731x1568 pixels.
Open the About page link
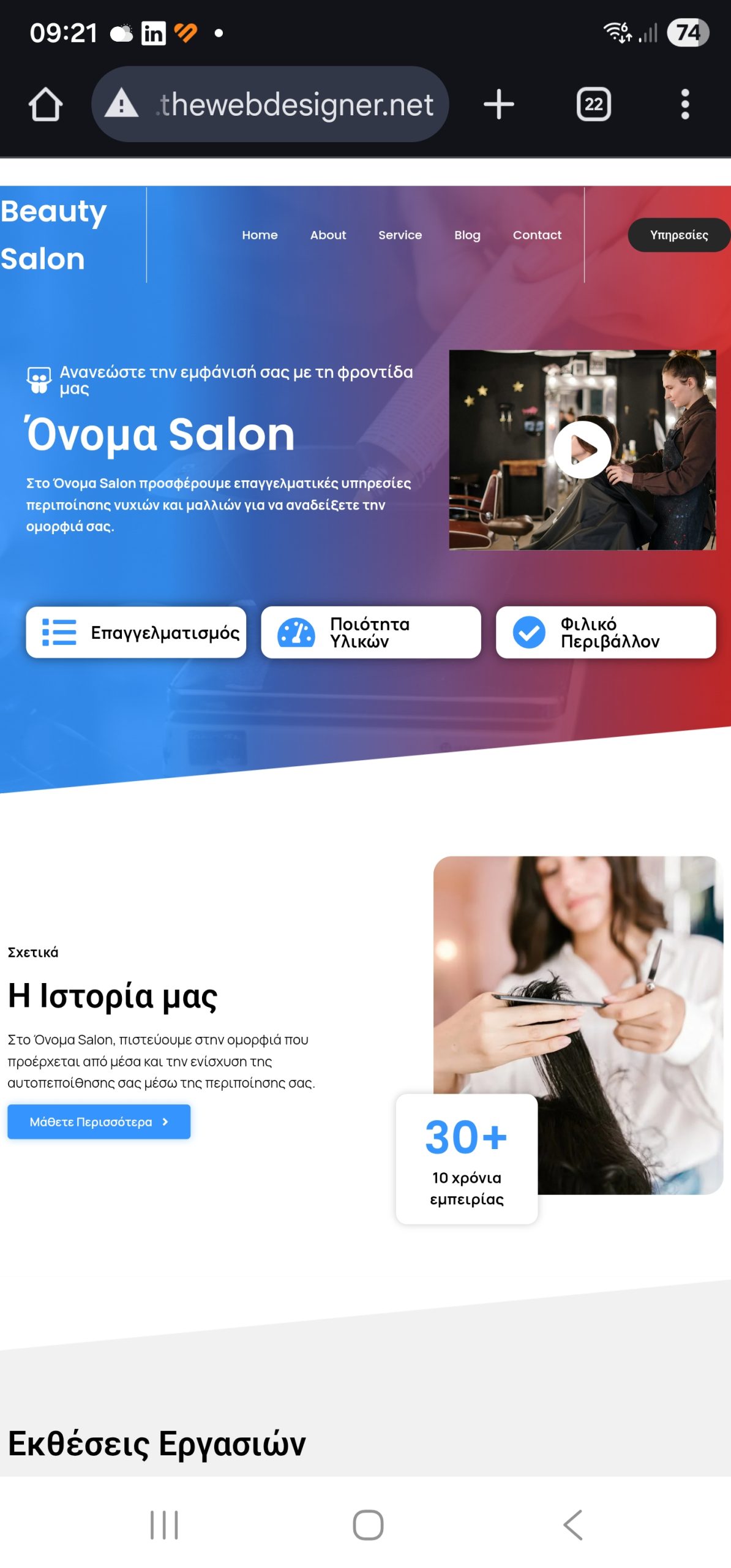coord(328,235)
